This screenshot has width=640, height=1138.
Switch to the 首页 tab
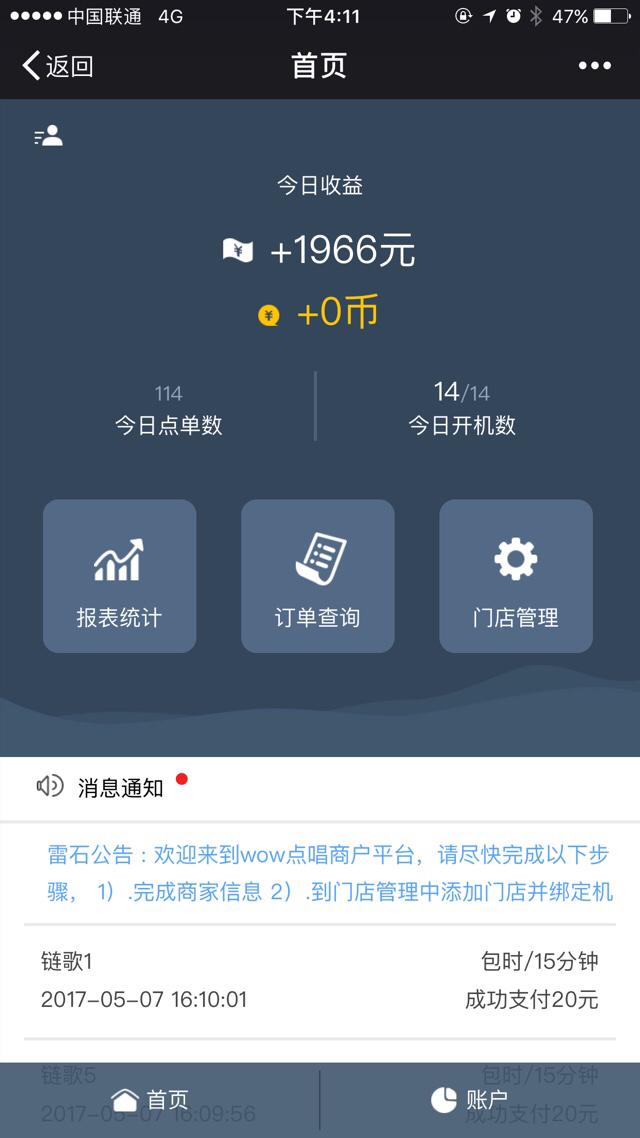pyautogui.click(x=151, y=1100)
